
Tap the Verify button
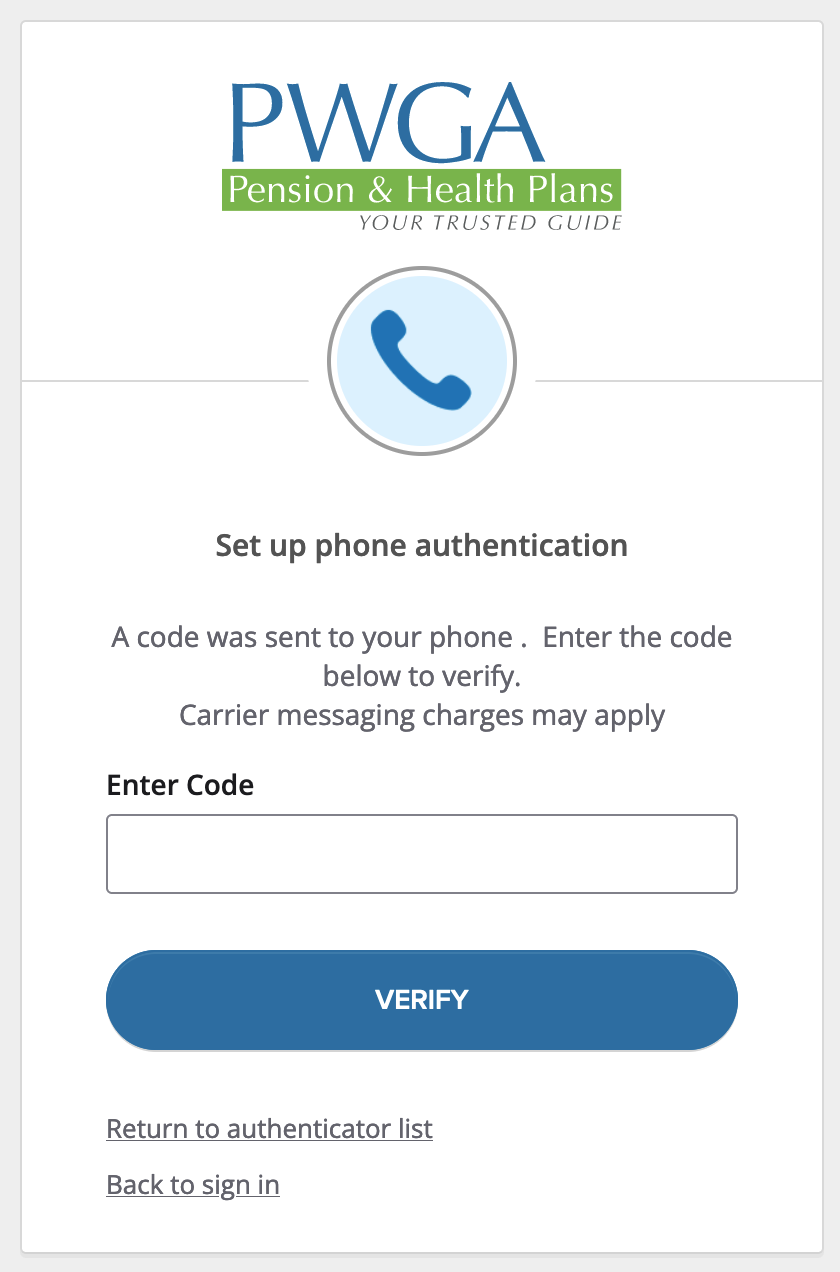(x=421, y=999)
